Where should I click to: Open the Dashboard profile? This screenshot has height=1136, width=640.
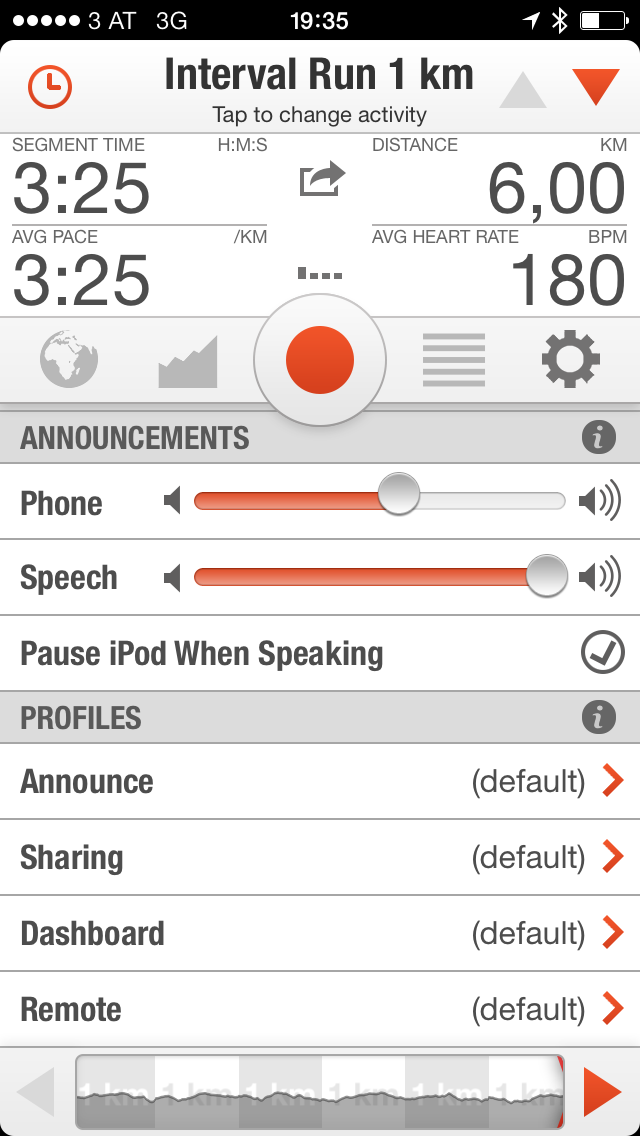point(320,933)
